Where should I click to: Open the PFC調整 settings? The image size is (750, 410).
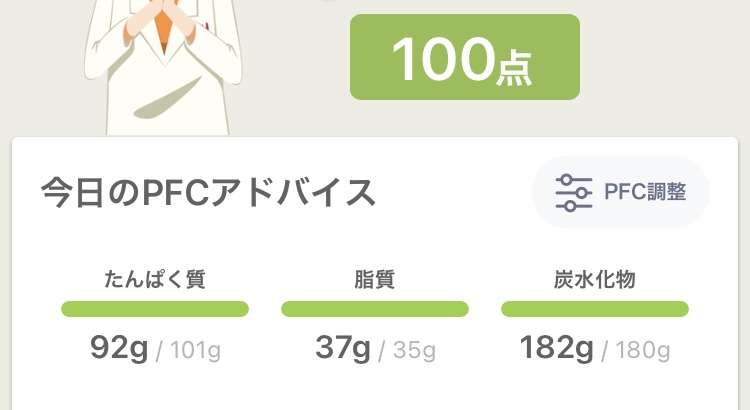[x=620, y=192]
